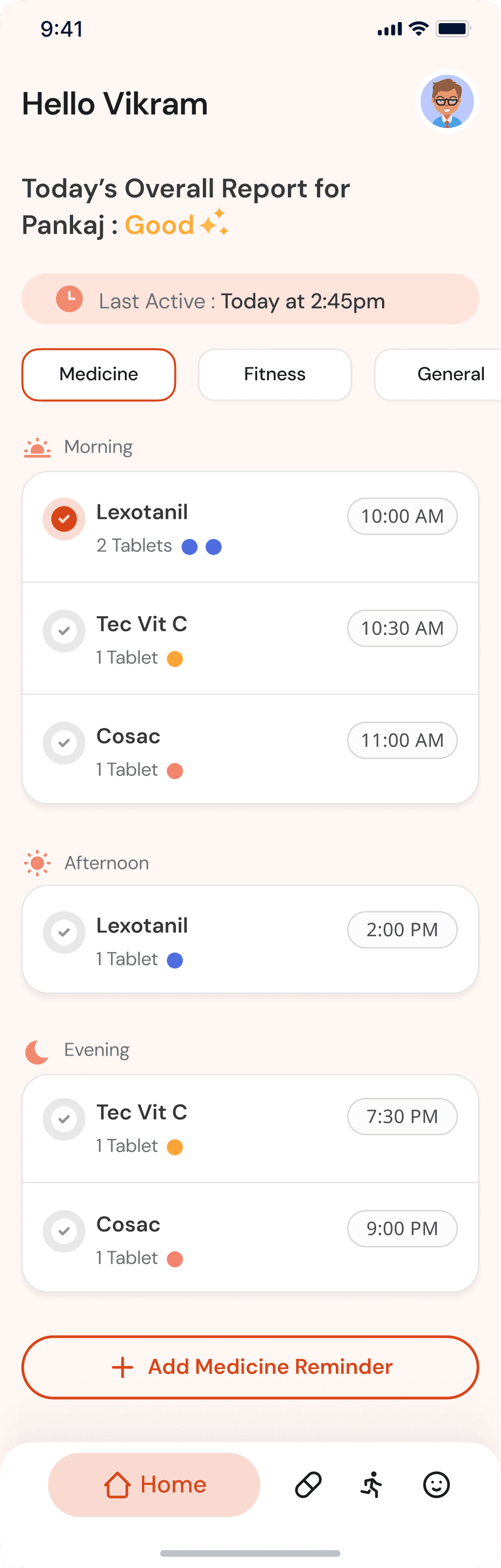501x1568 pixels.
Task: Mark 10:30 AM Tec Vit C as taken
Action: point(64,631)
